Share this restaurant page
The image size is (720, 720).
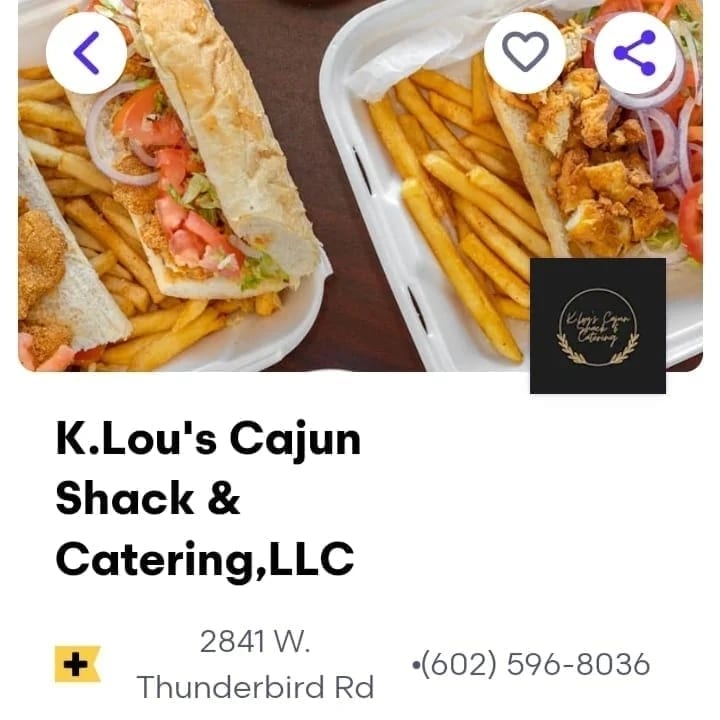tap(634, 53)
